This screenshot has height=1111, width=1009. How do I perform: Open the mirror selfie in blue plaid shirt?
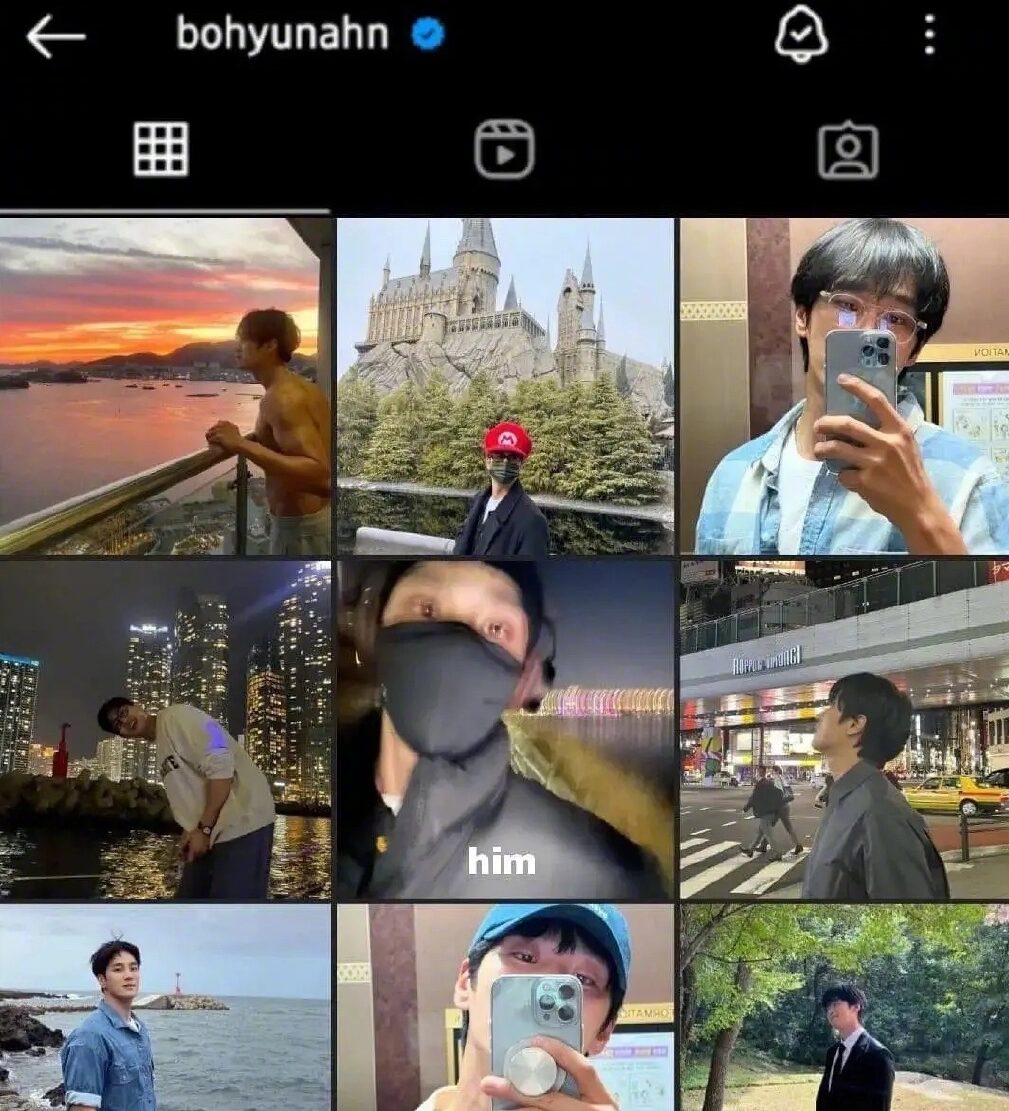(x=845, y=386)
